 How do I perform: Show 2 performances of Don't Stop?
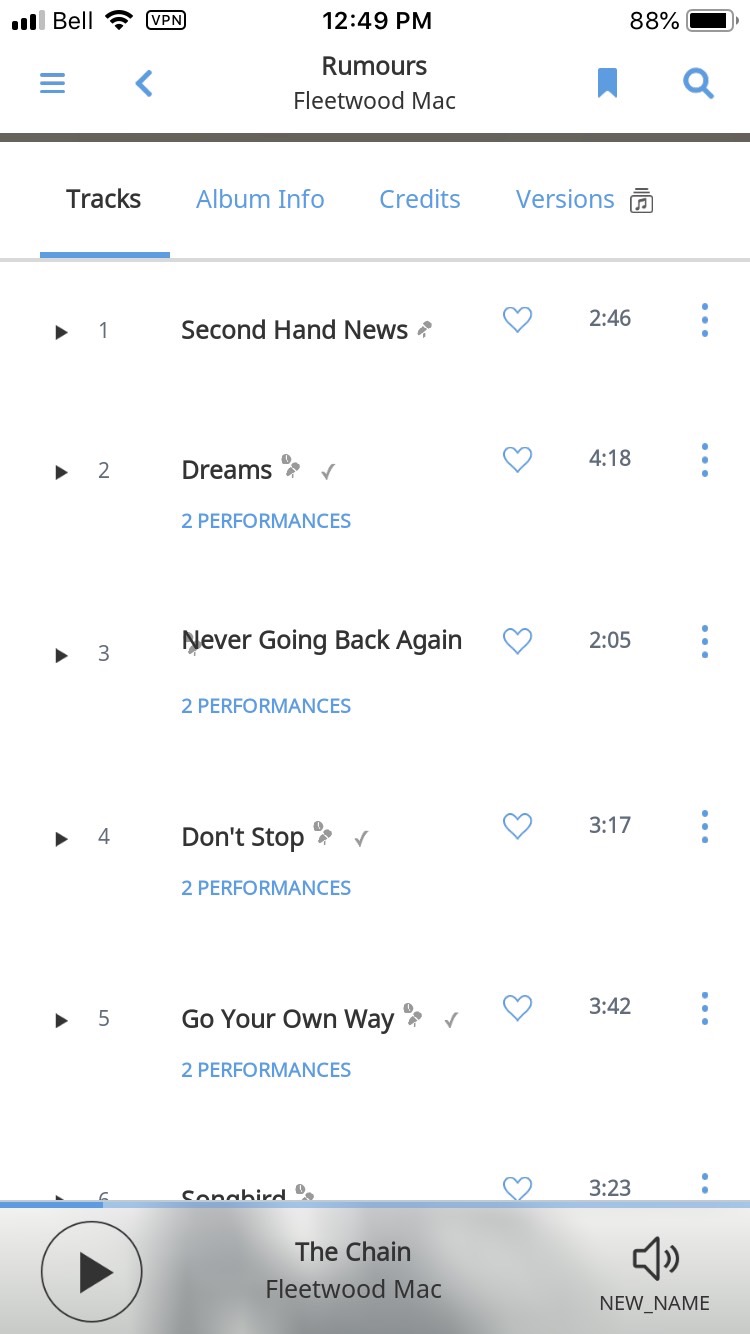(266, 888)
